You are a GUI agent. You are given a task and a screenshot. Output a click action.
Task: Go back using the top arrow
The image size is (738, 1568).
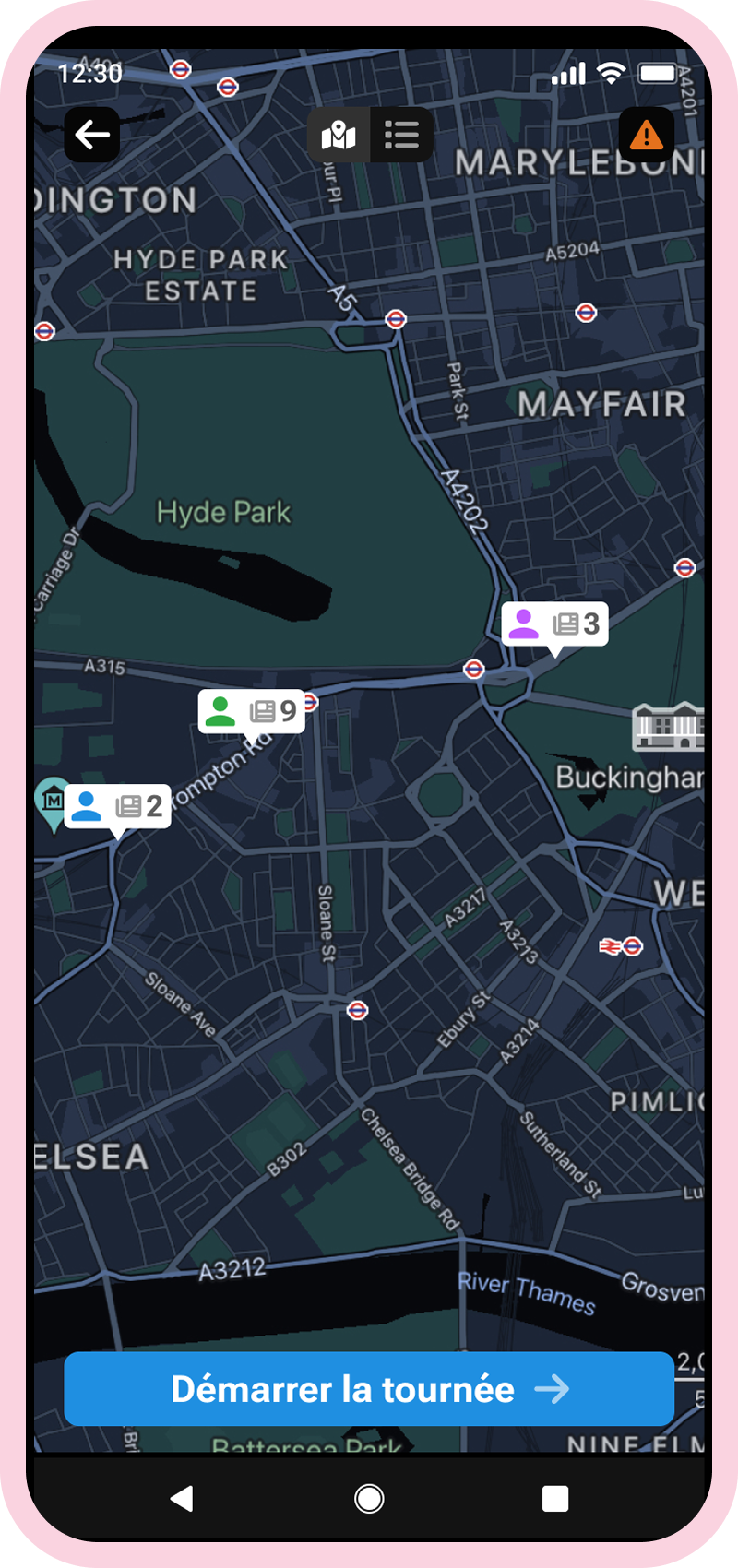(x=92, y=135)
